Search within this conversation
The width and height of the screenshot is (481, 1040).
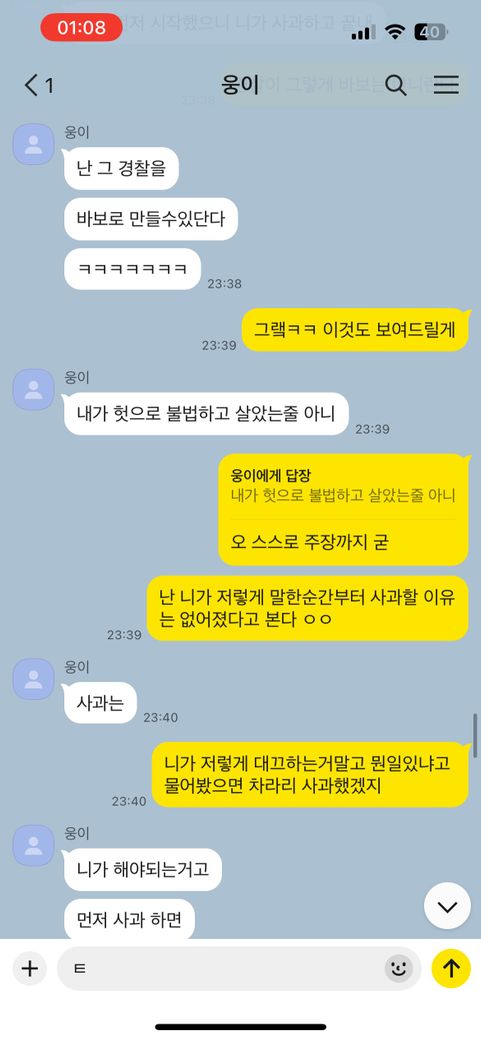[395, 85]
